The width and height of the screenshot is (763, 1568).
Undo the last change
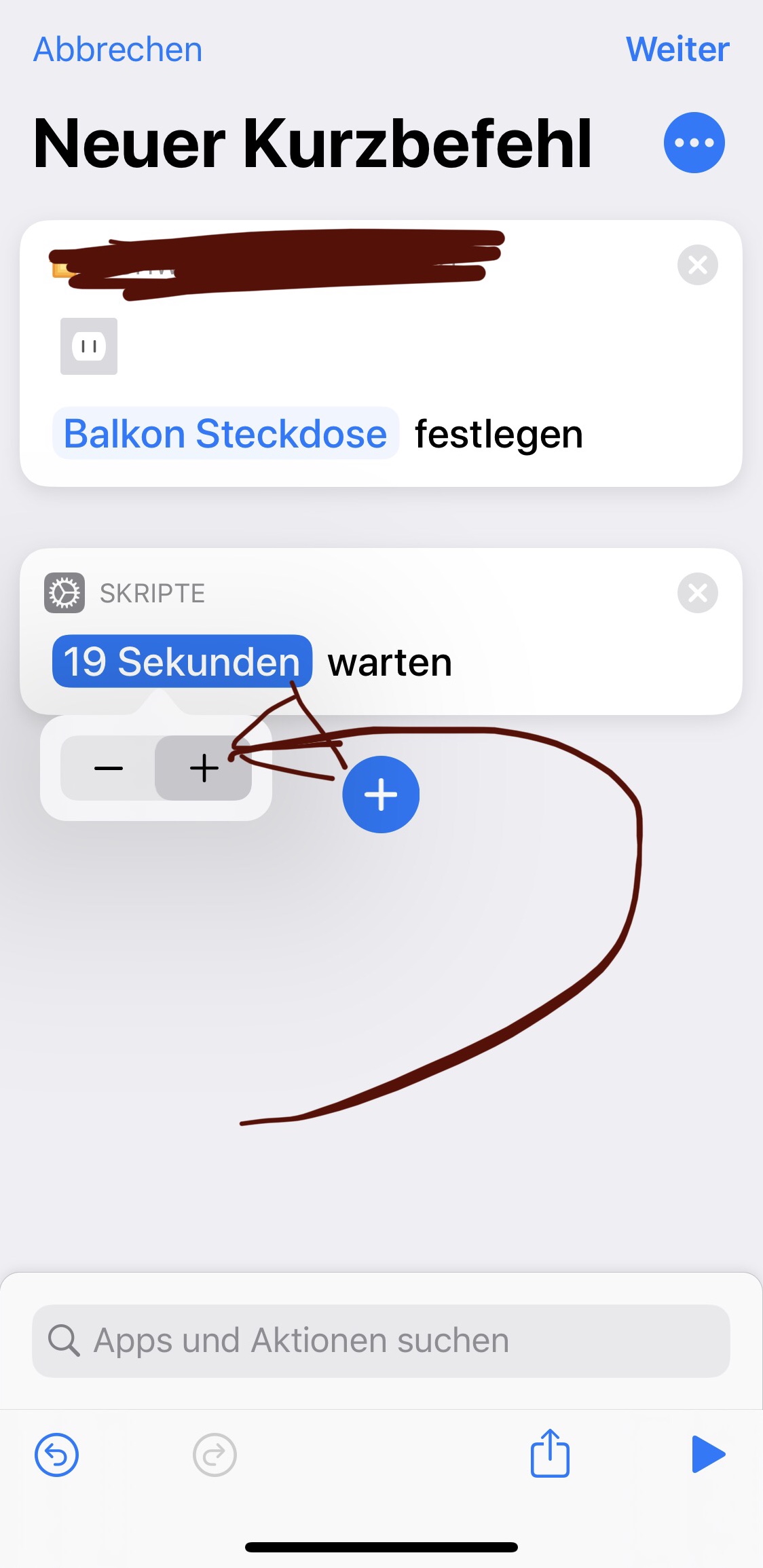tap(57, 1455)
